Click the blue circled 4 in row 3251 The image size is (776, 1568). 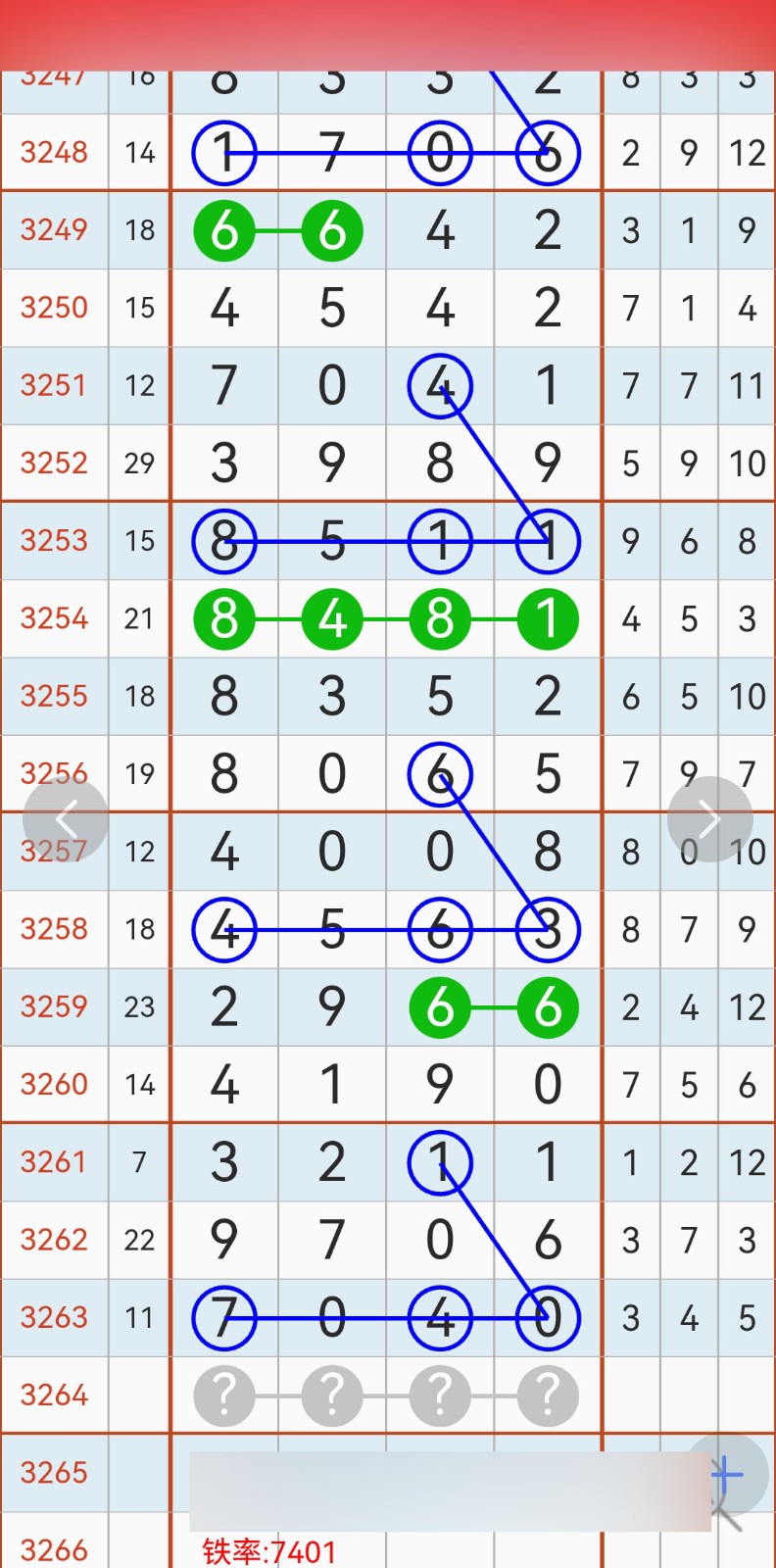(440, 385)
